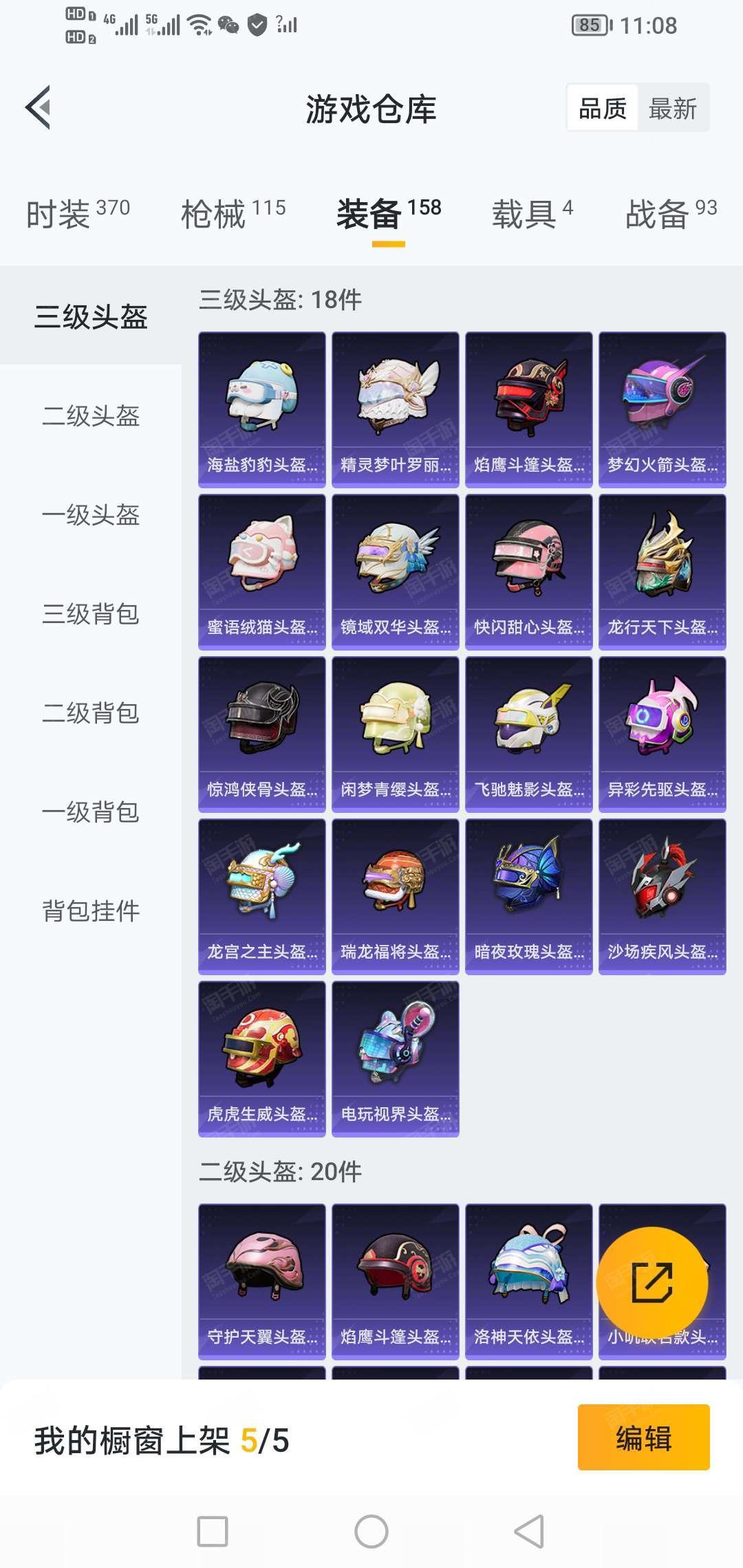Select 二级头盔 in the side menu
This screenshot has width=743, height=1568.
pyautogui.click(x=91, y=416)
